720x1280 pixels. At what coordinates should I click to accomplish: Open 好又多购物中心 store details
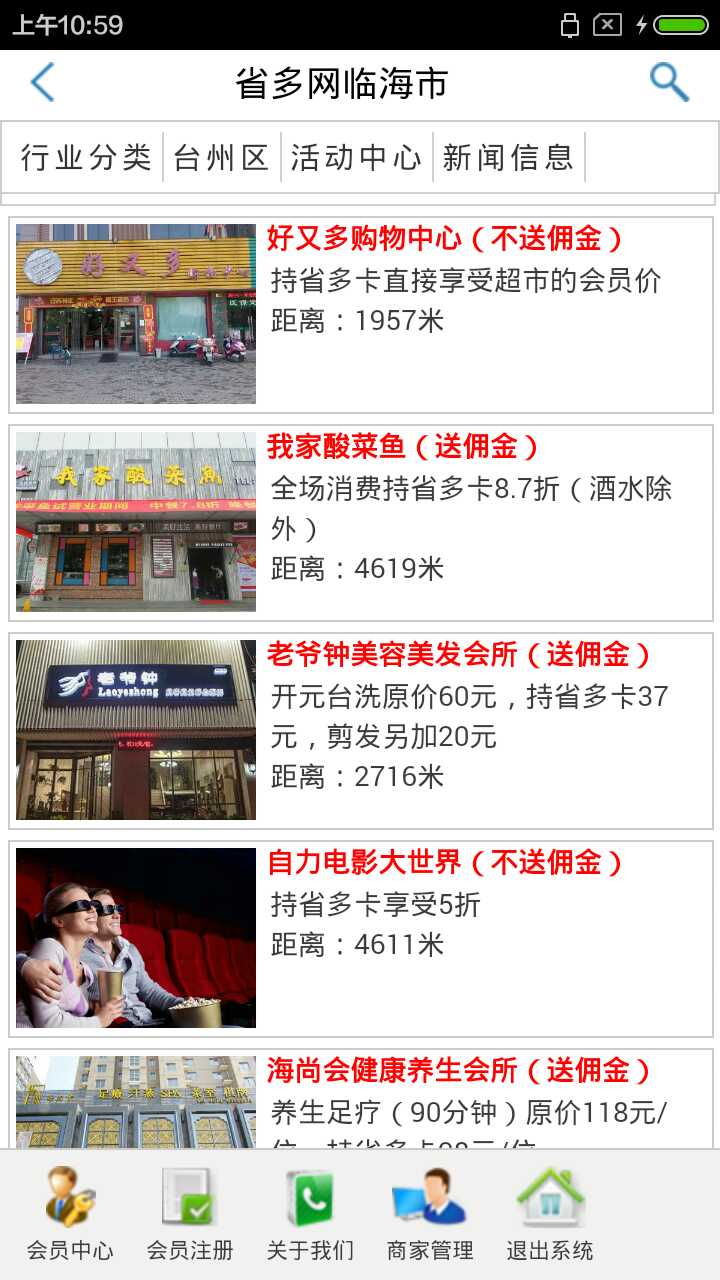pos(447,238)
